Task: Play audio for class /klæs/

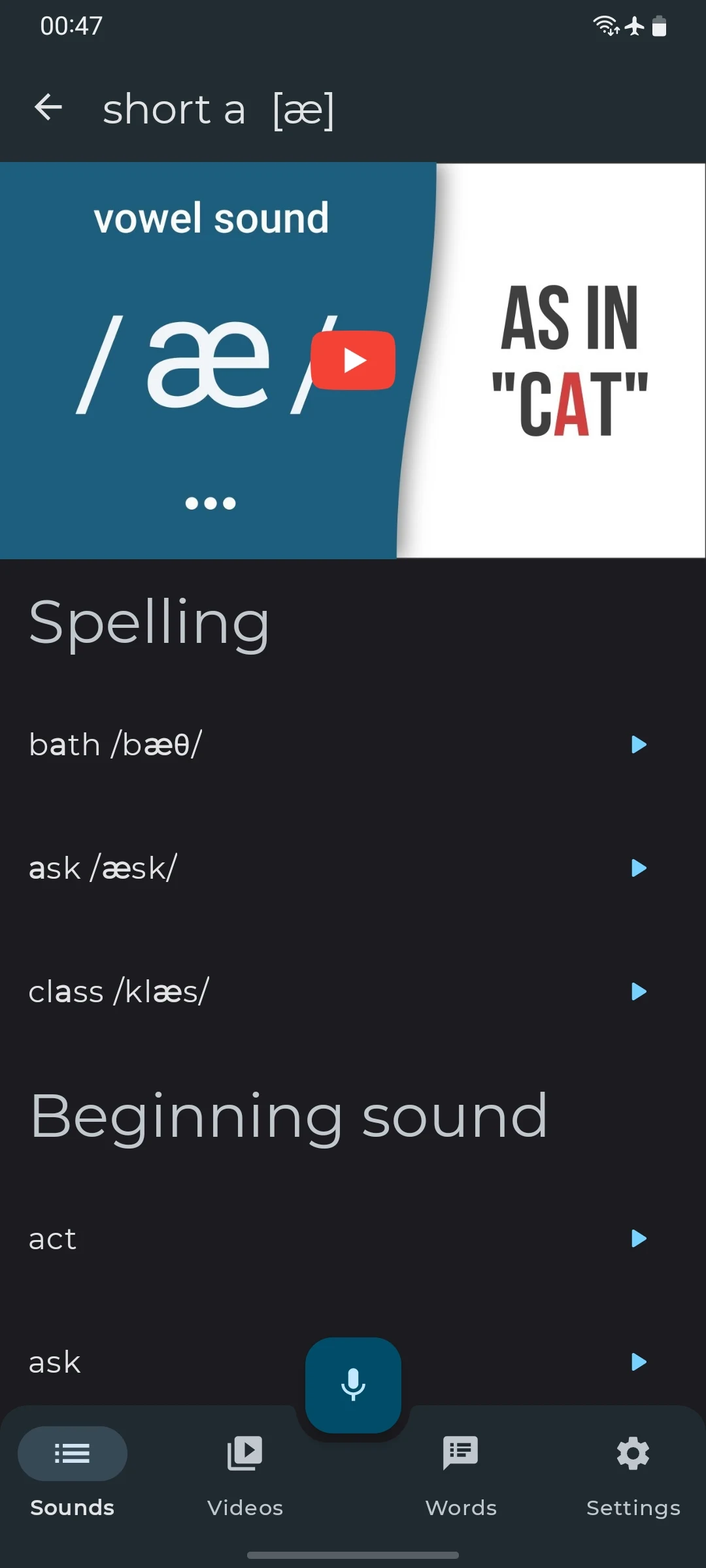Action: (x=639, y=992)
